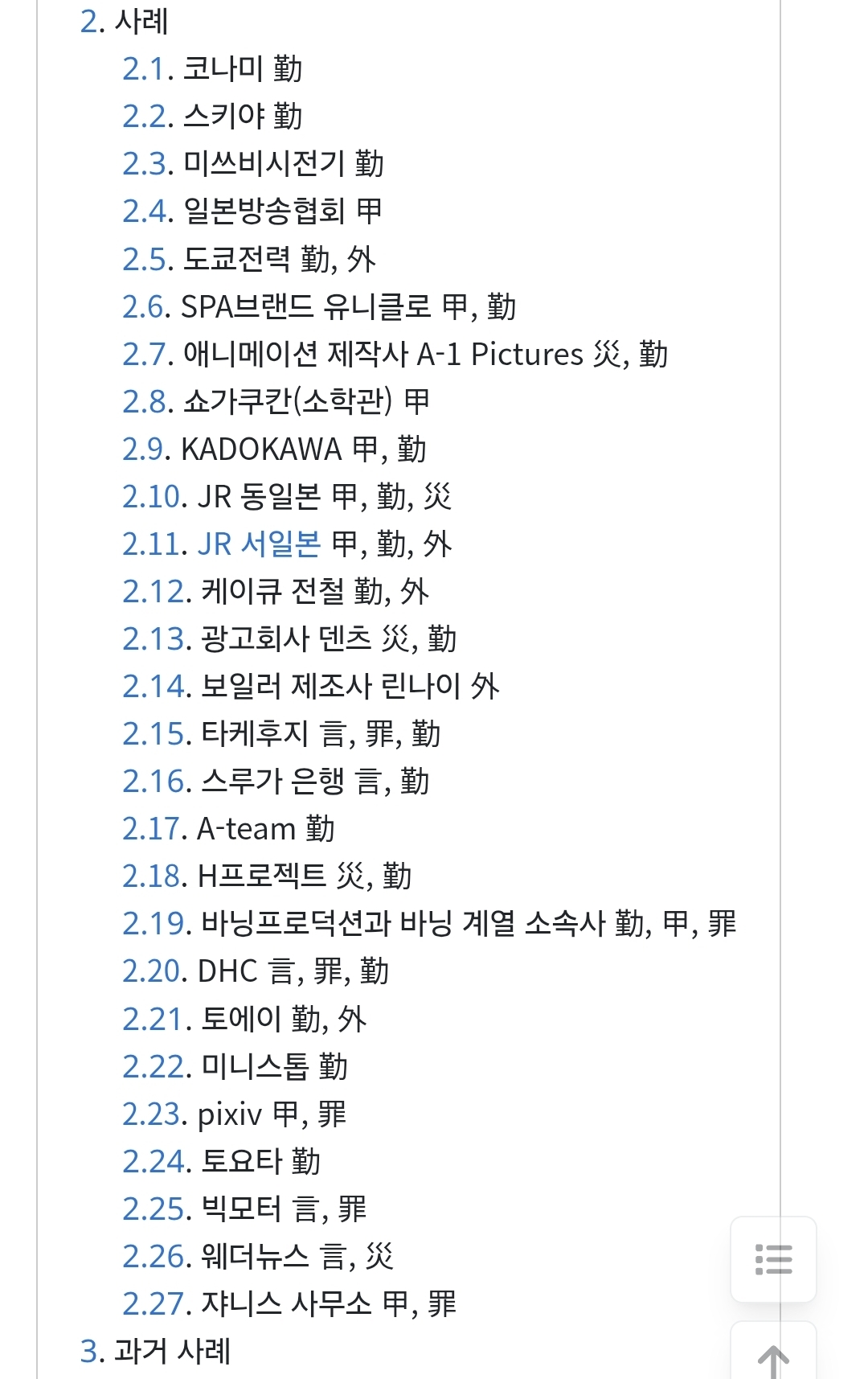Image resolution: width=868 pixels, height=1379 pixels.
Task: Jump to section 2.7. A-1 Pictures
Action: click(x=147, y=354)
